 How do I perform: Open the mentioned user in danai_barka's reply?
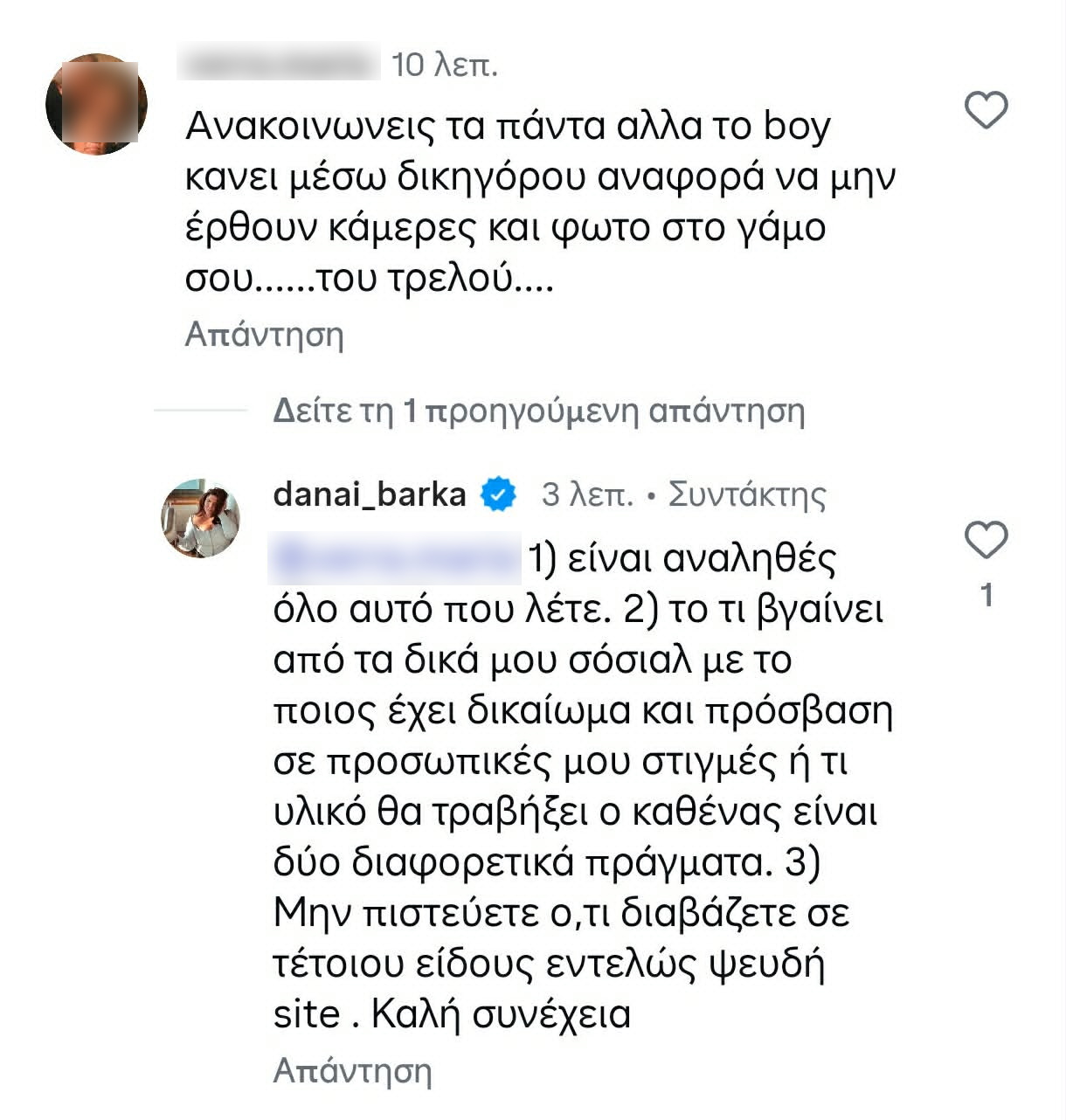(x=396, y=559)
